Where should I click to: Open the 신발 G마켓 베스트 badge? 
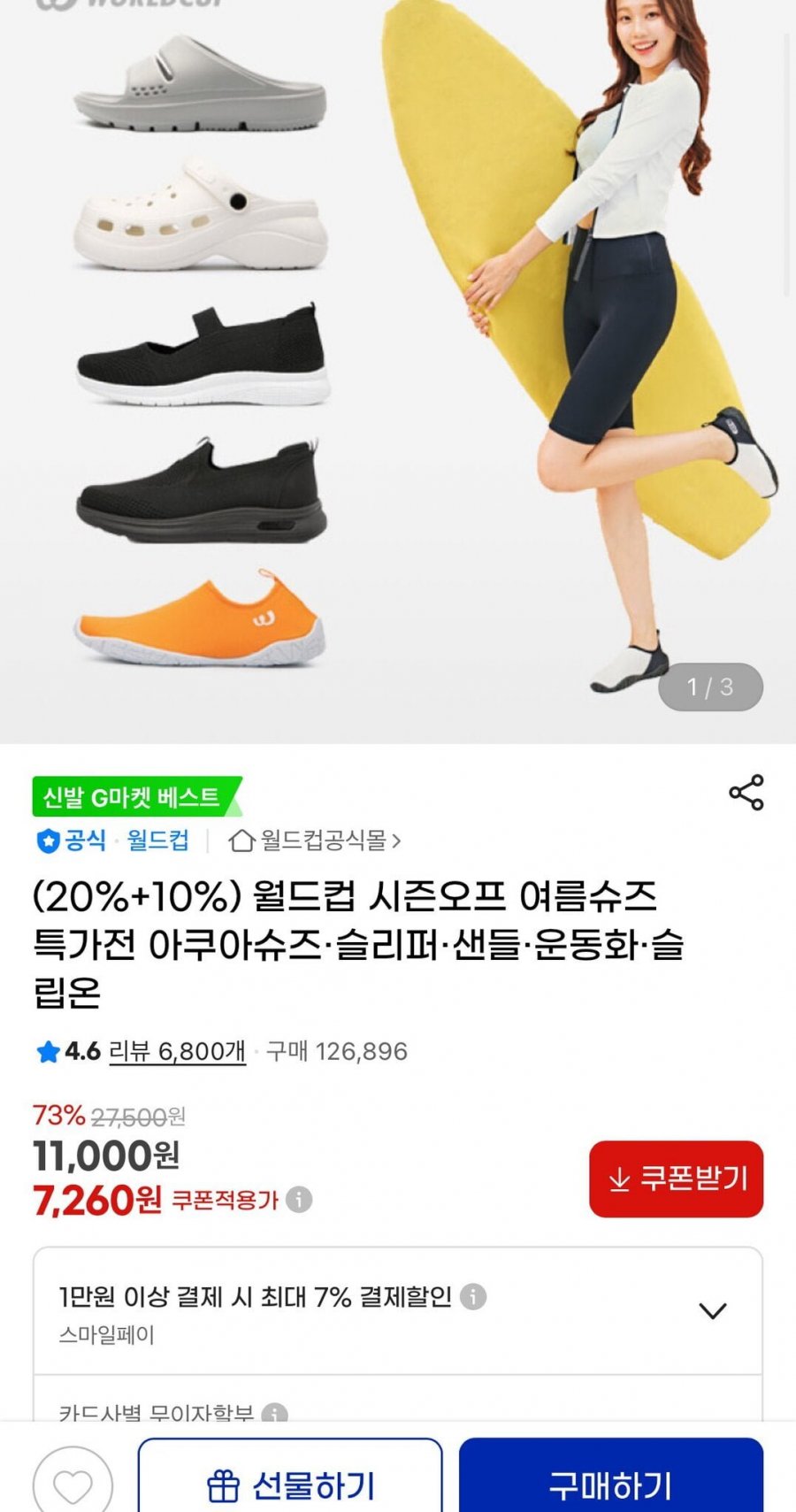click(x=136, y=797)
